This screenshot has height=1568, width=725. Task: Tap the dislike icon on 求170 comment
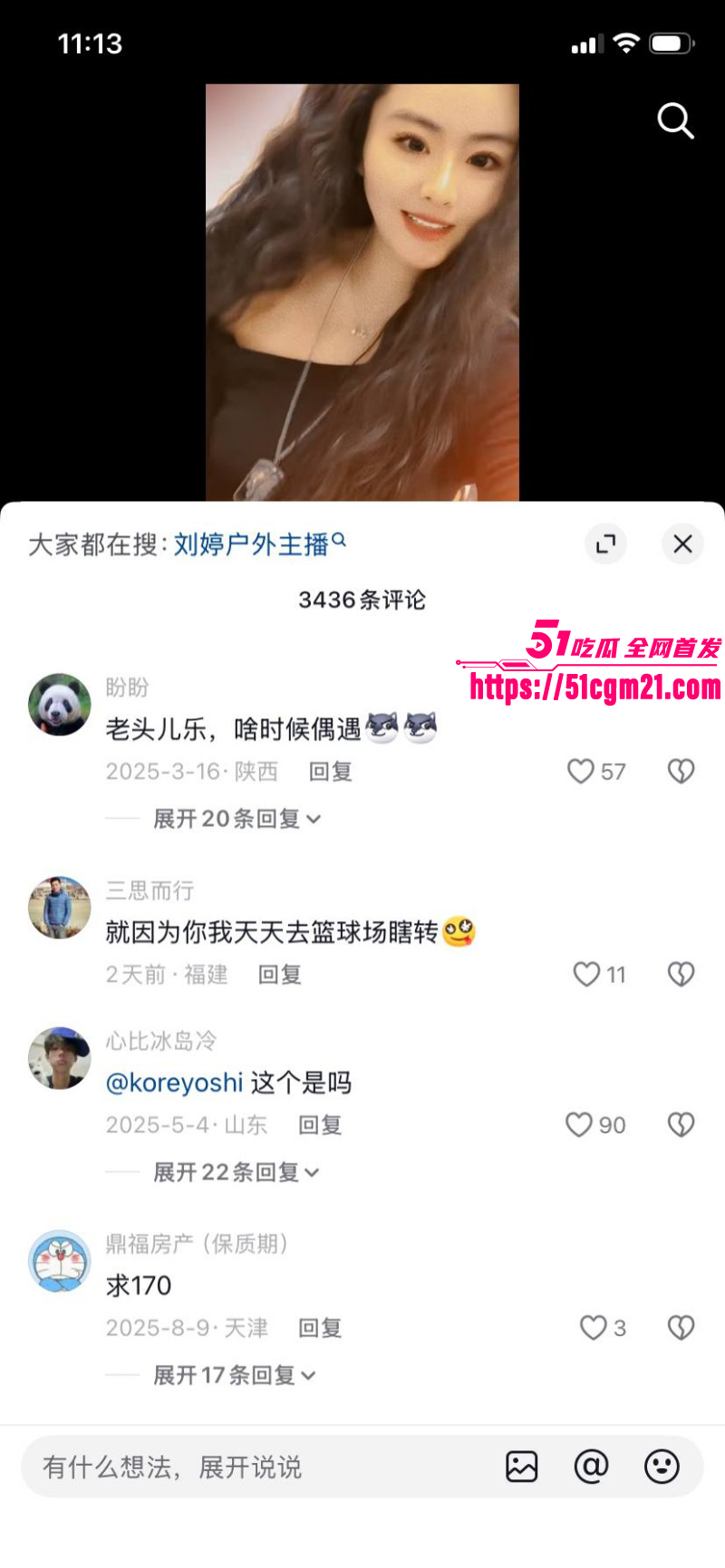(681, 1327)
